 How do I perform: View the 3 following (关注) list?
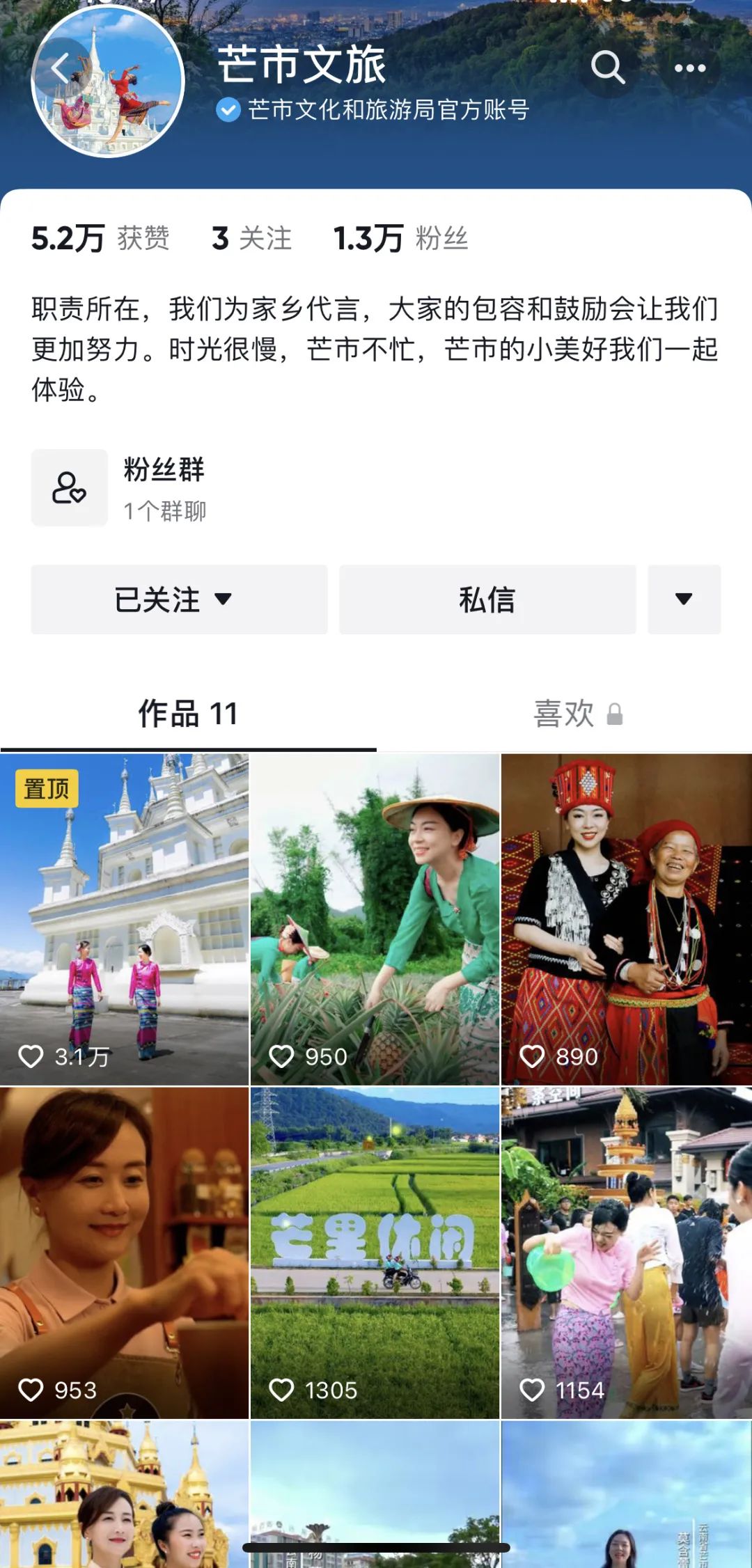point(251,239)
